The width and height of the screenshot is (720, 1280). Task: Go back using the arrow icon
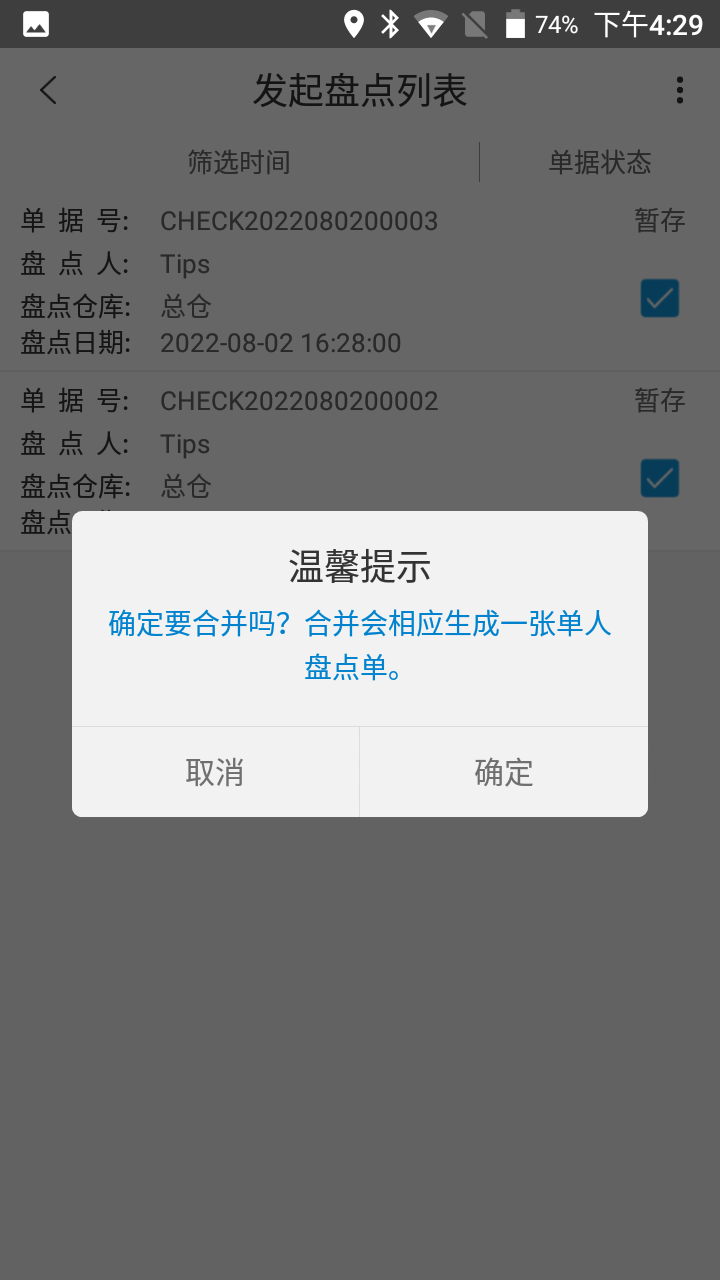[x=48, y=90]
